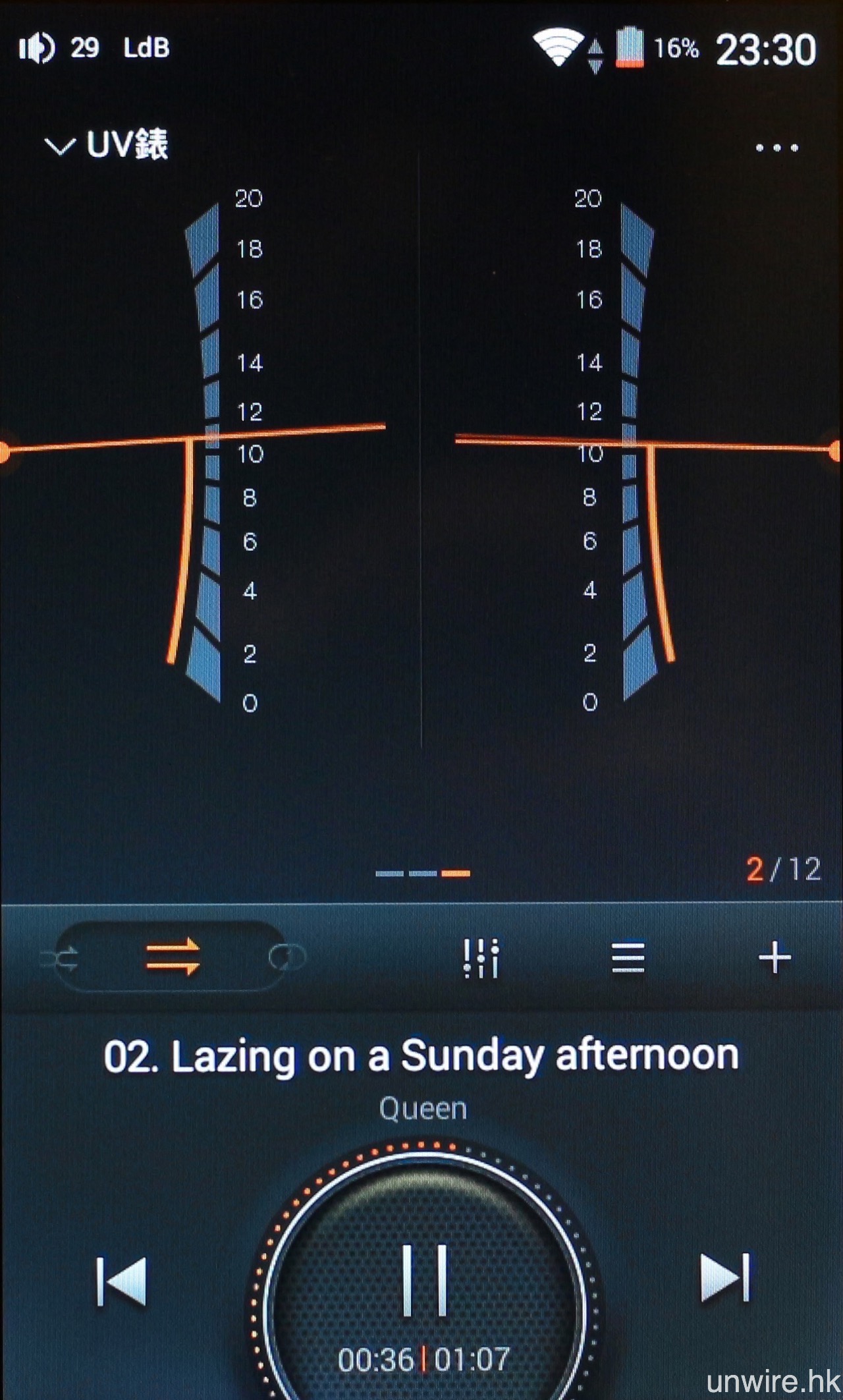This screenshot has width=843, height=1400.
Task: Open the three-dot overflow menu
Action: 776,148
